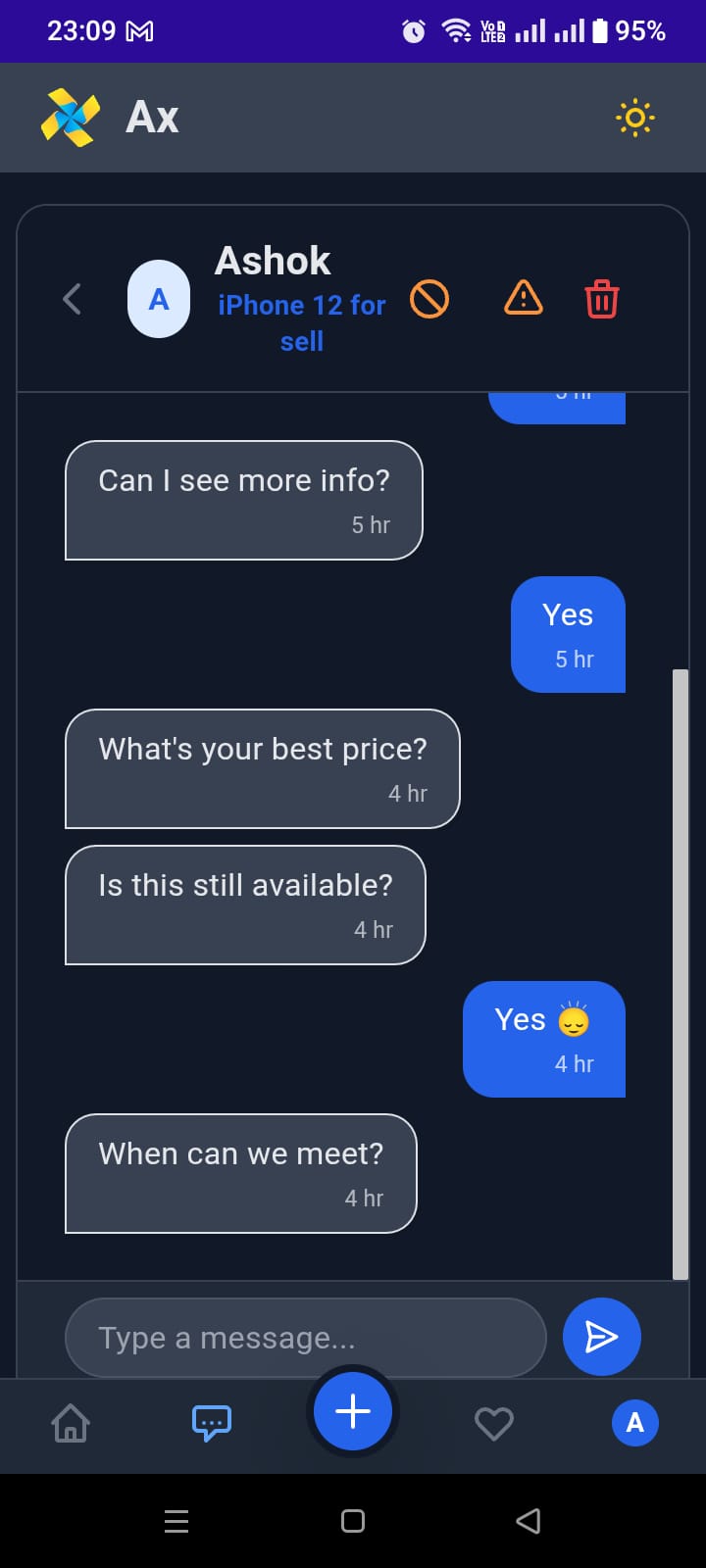Select the When can we meet message
The image size is (706, 1568).
[x=240, y=1173]
